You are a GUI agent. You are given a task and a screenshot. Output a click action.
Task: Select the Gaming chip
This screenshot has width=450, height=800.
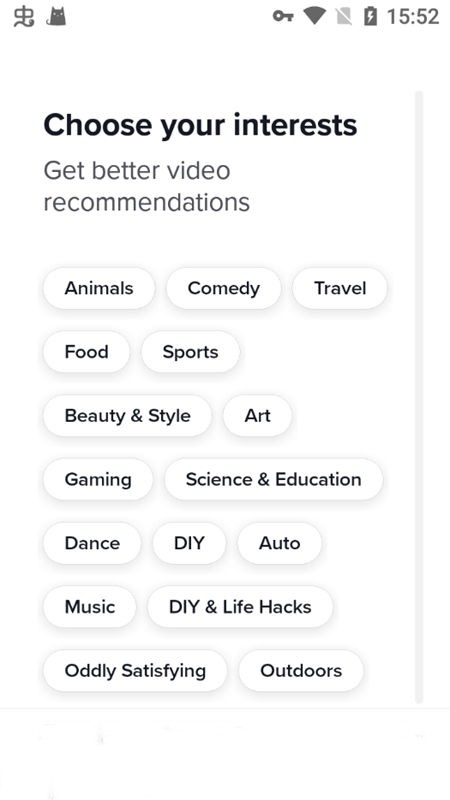98,480
